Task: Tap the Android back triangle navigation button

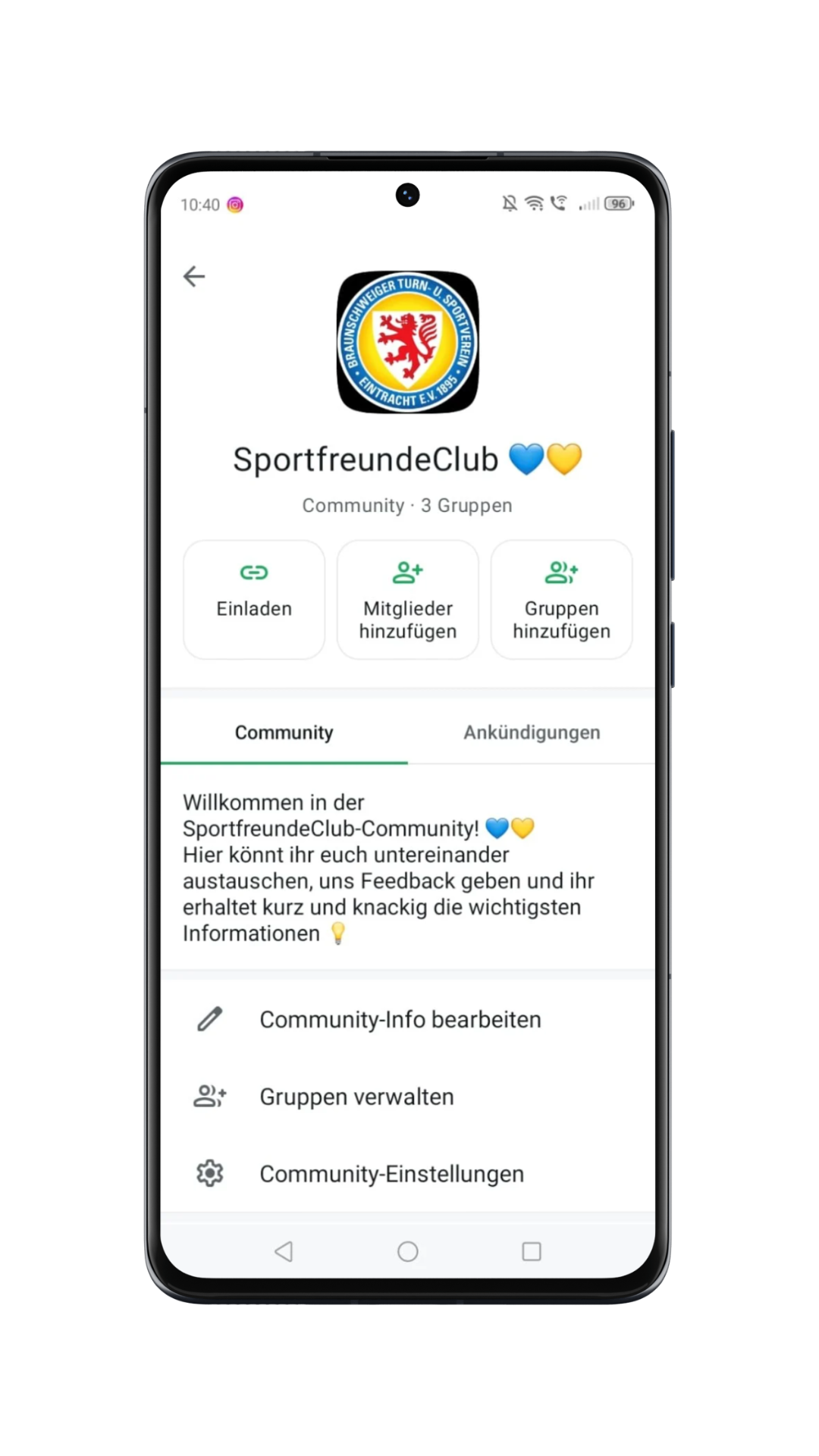Action: pyautogui.click(x=284, y=1251)
